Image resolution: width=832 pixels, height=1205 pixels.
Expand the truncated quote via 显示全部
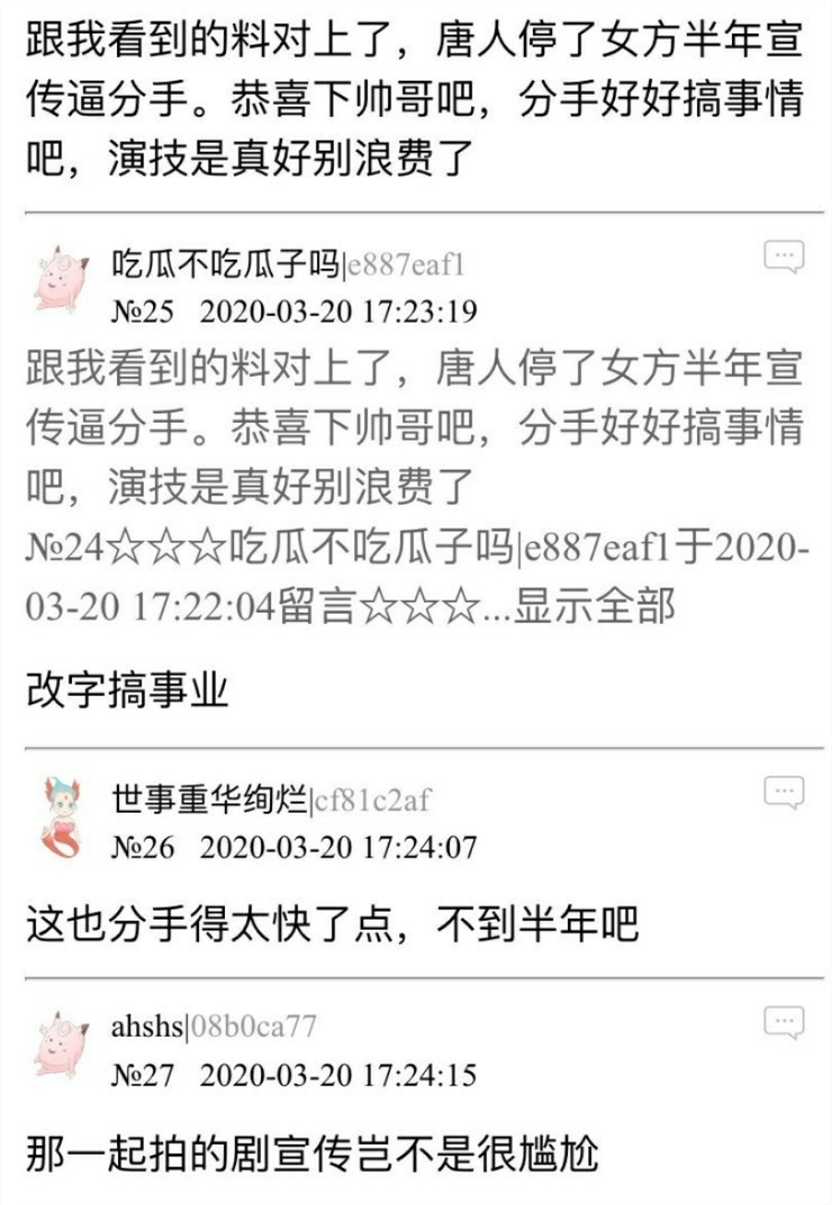(590, 600)
